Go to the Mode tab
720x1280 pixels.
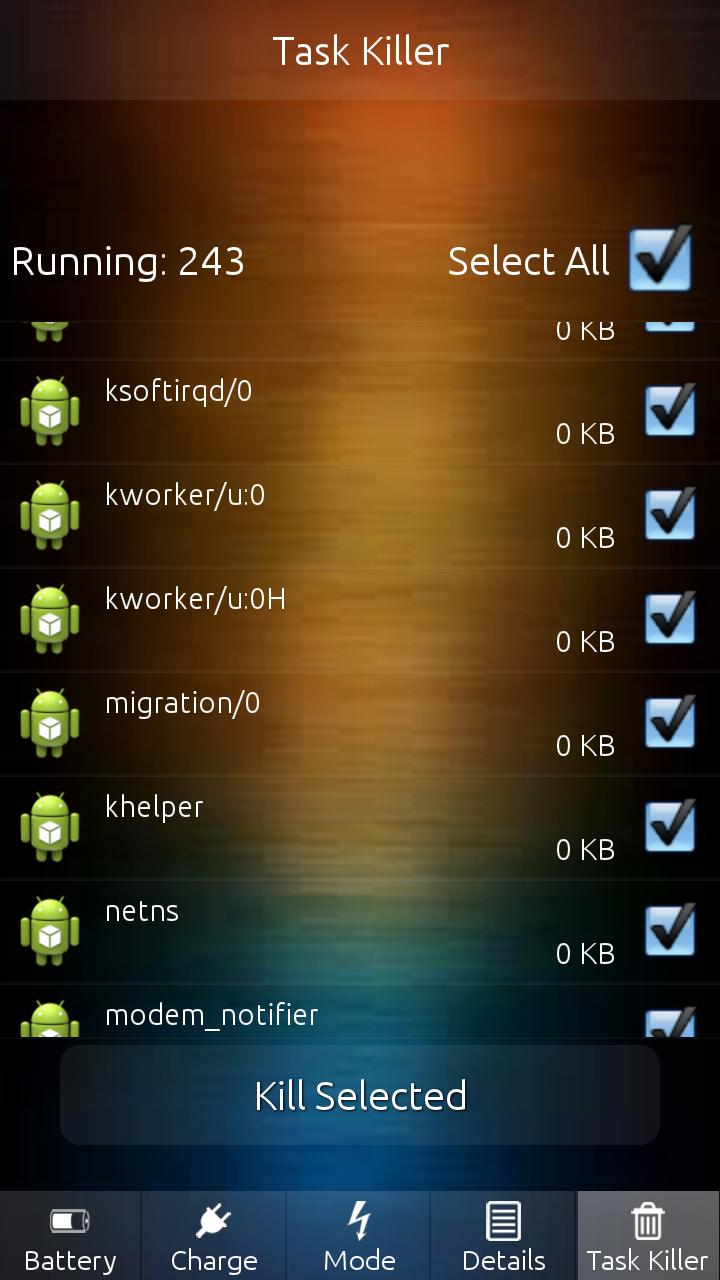click(x=359, y=1237)
